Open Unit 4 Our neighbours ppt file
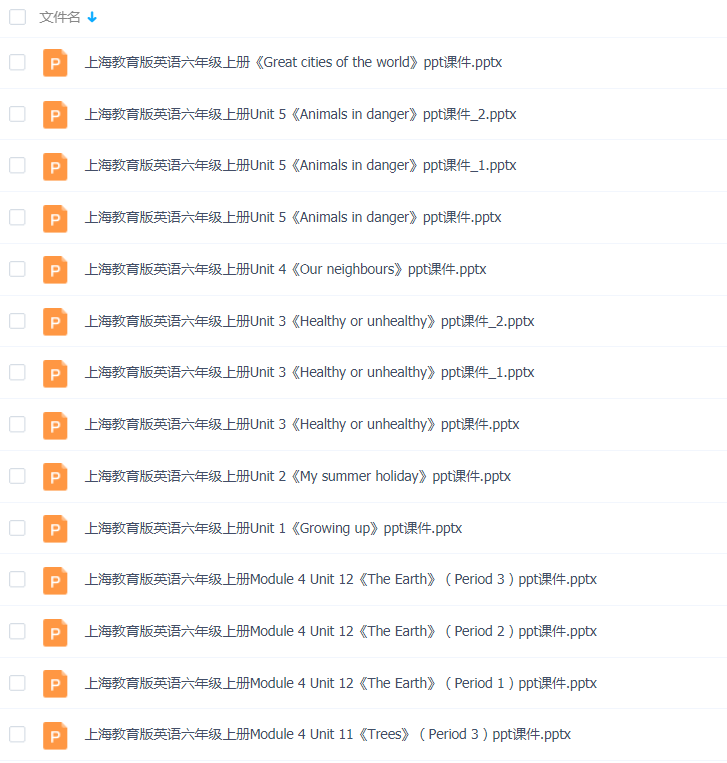The image size is (727, 763). [x=285, y=269]
